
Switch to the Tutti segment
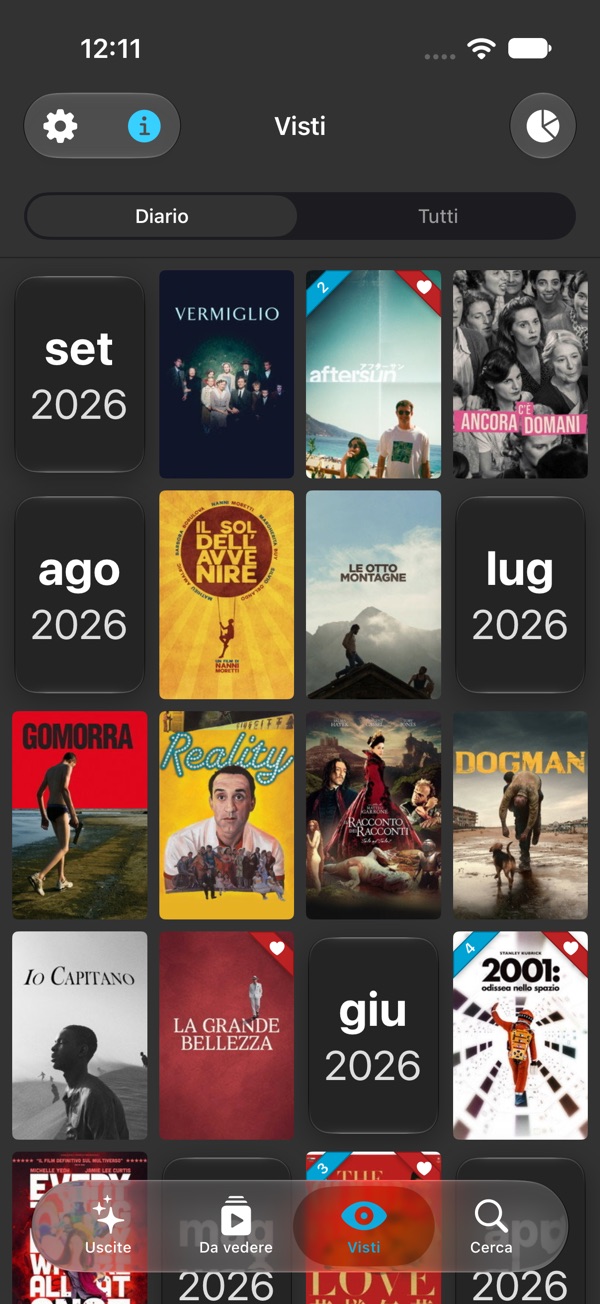(x=438, y=216)
